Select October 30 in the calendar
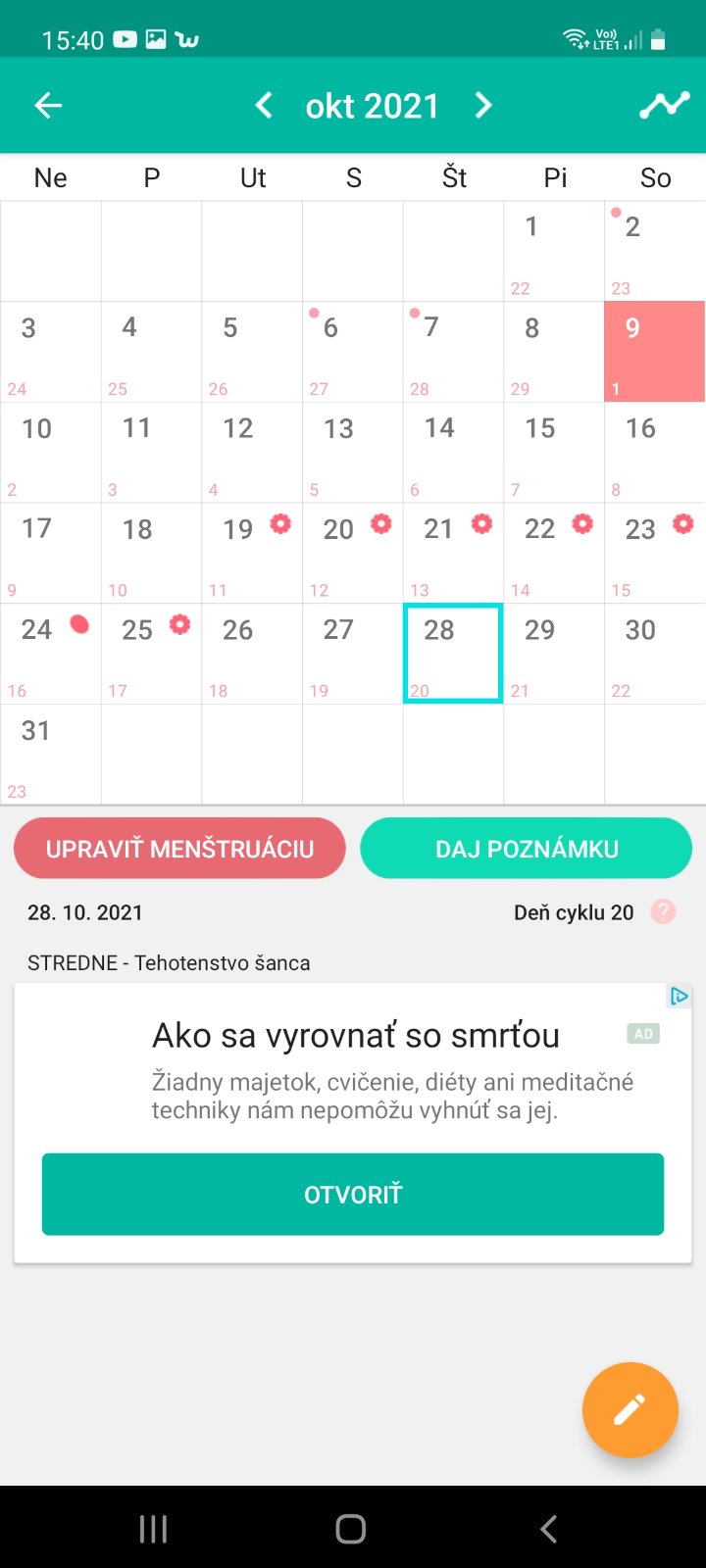706x1568 pixels. point(654,654)
